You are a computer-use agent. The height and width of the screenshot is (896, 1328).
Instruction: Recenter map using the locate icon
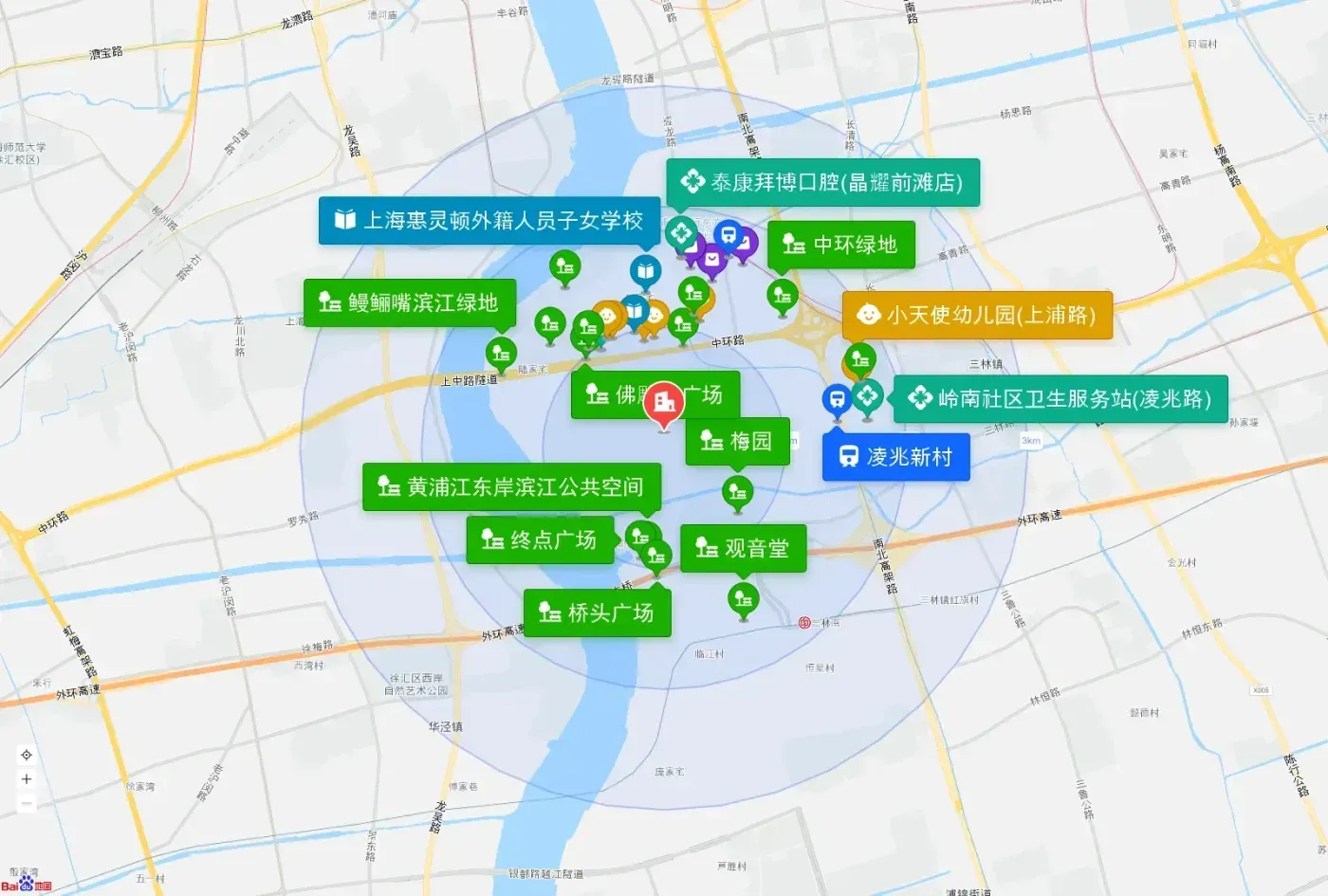pyautogui.click(x=27, y=755)
